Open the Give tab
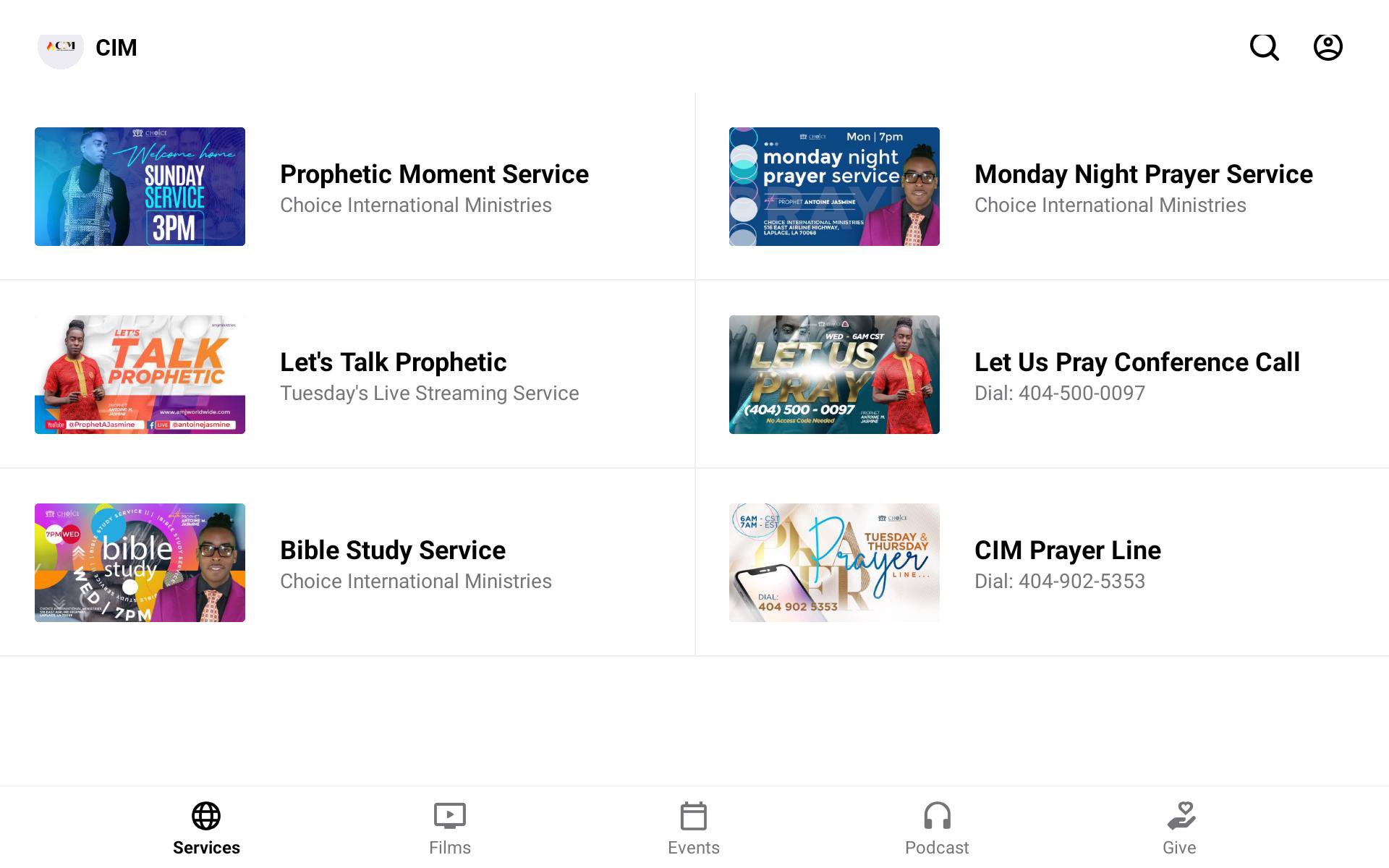 [x=1179, y=828]
